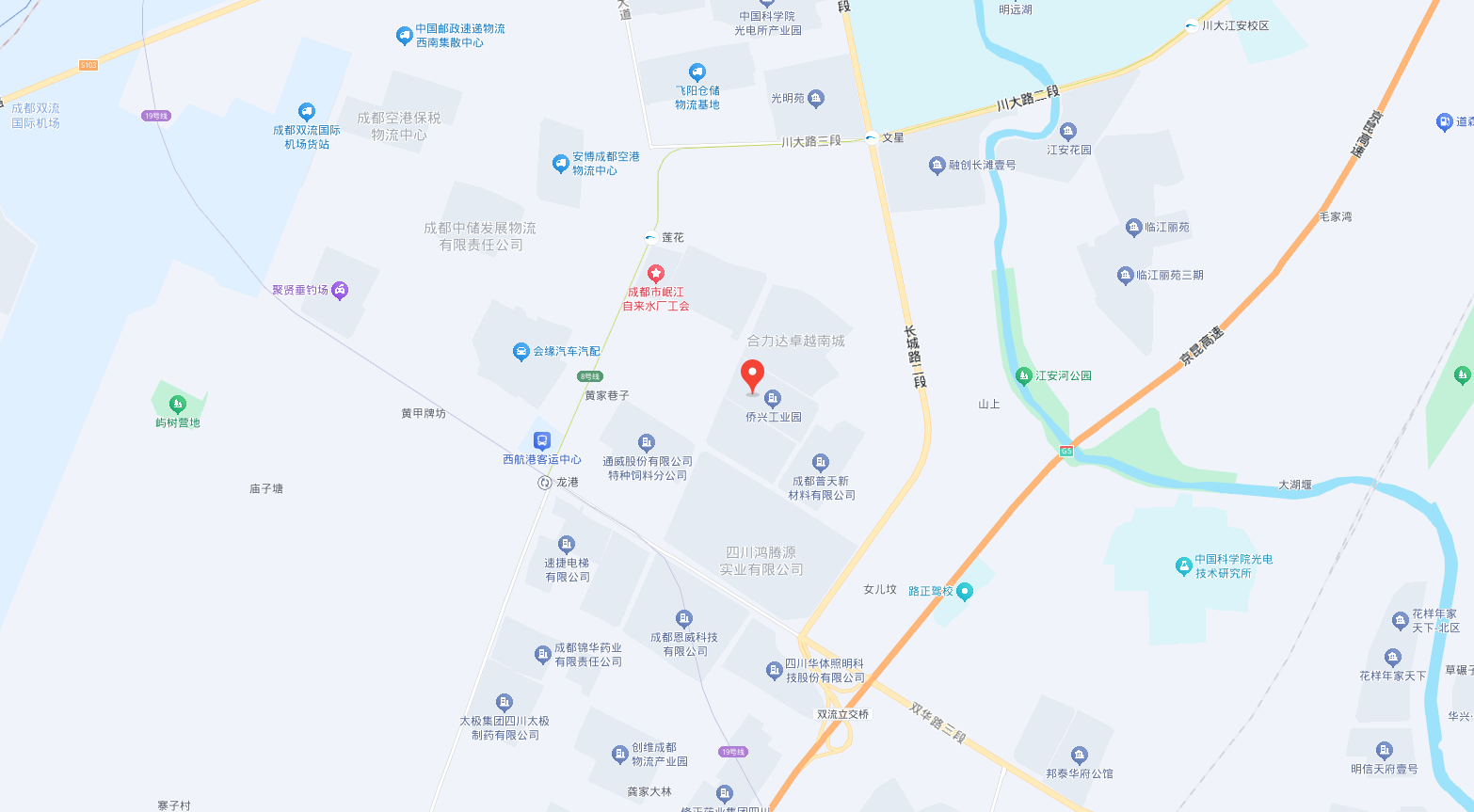Open the 侨兴工业园 point of interest
Viewport: 1474px width, 812px height.
[x=773, y=399]
